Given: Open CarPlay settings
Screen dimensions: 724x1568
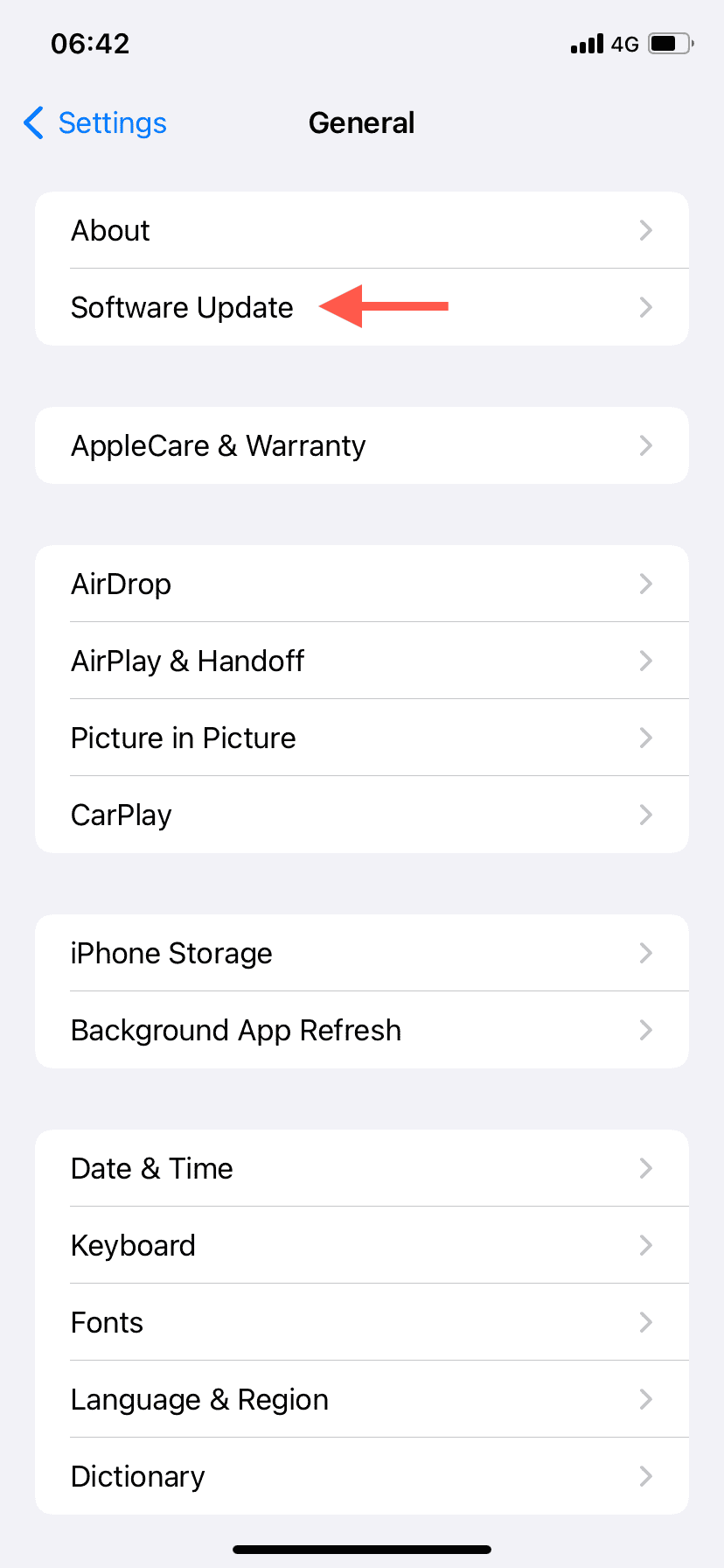Looking at the screenshot, I should [x=361, y=815].
